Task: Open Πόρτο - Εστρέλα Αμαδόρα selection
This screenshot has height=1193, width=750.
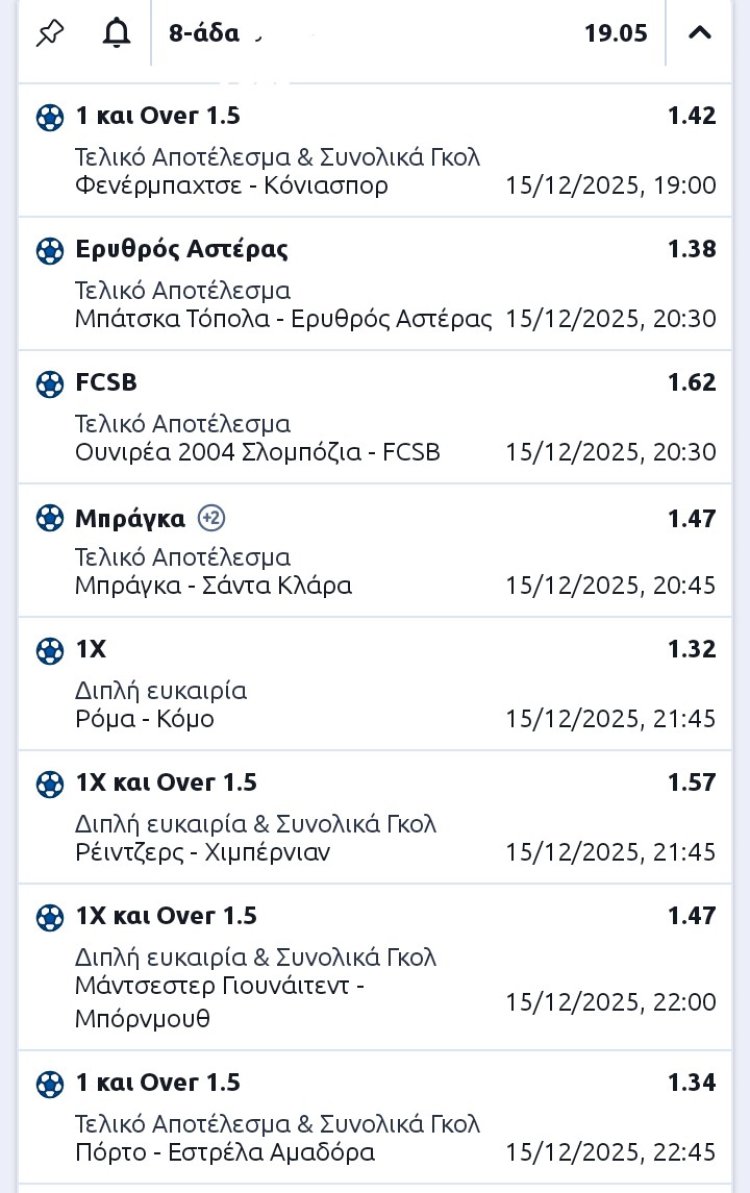Action: (375, 1117)
